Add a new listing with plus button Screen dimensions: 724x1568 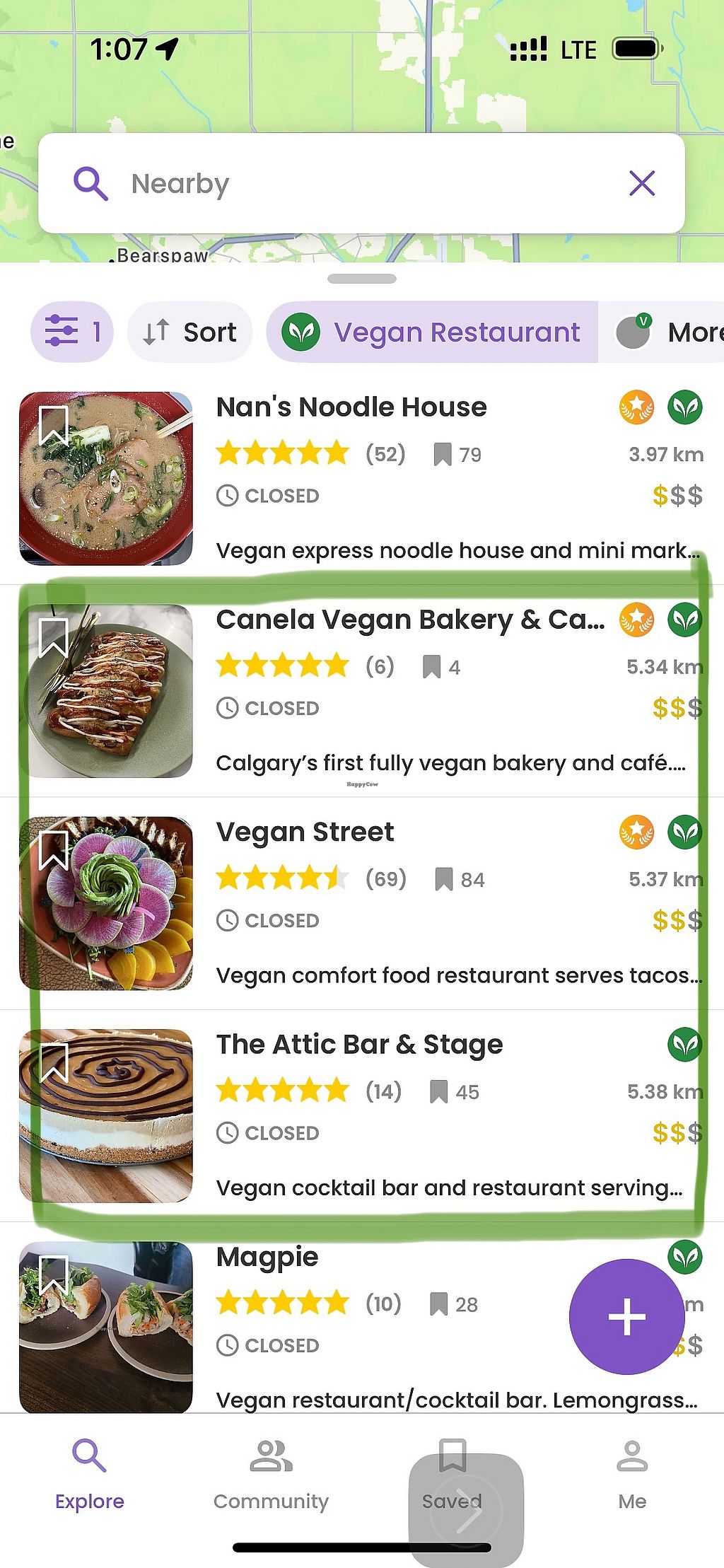[626, 1316]
